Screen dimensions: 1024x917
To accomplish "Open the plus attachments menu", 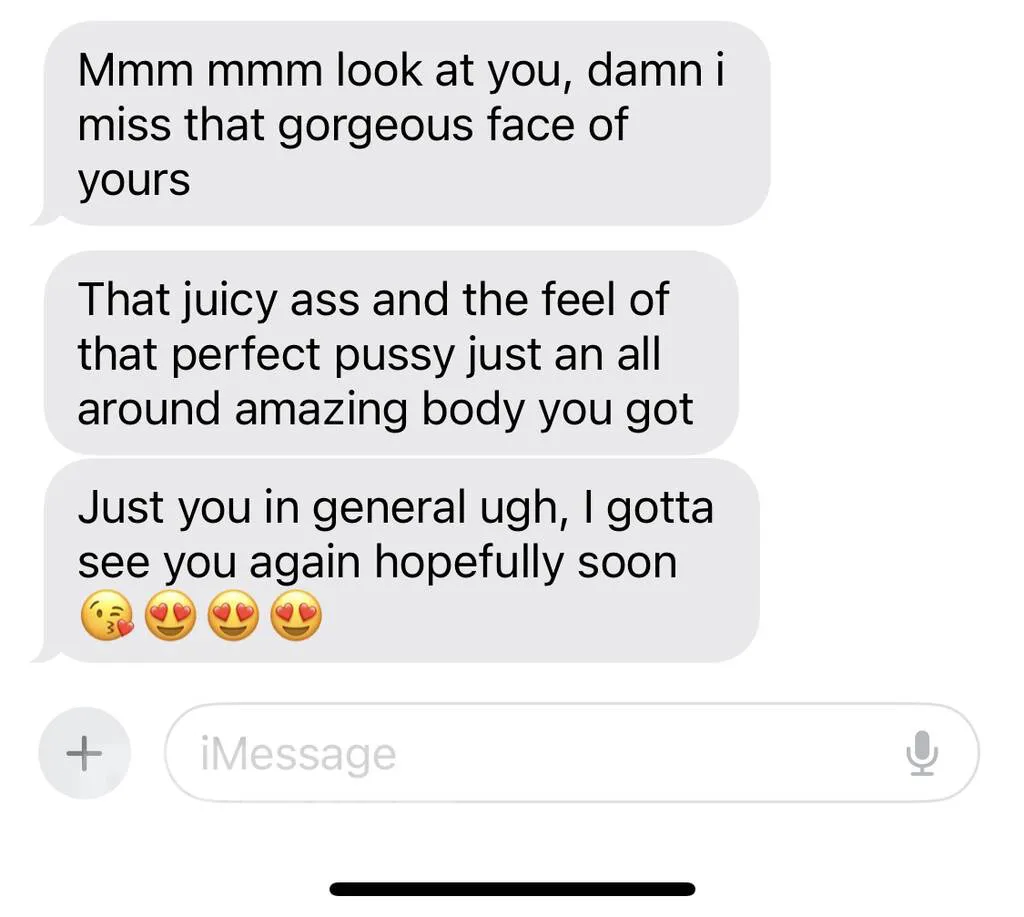I will (x=84, y=752).
